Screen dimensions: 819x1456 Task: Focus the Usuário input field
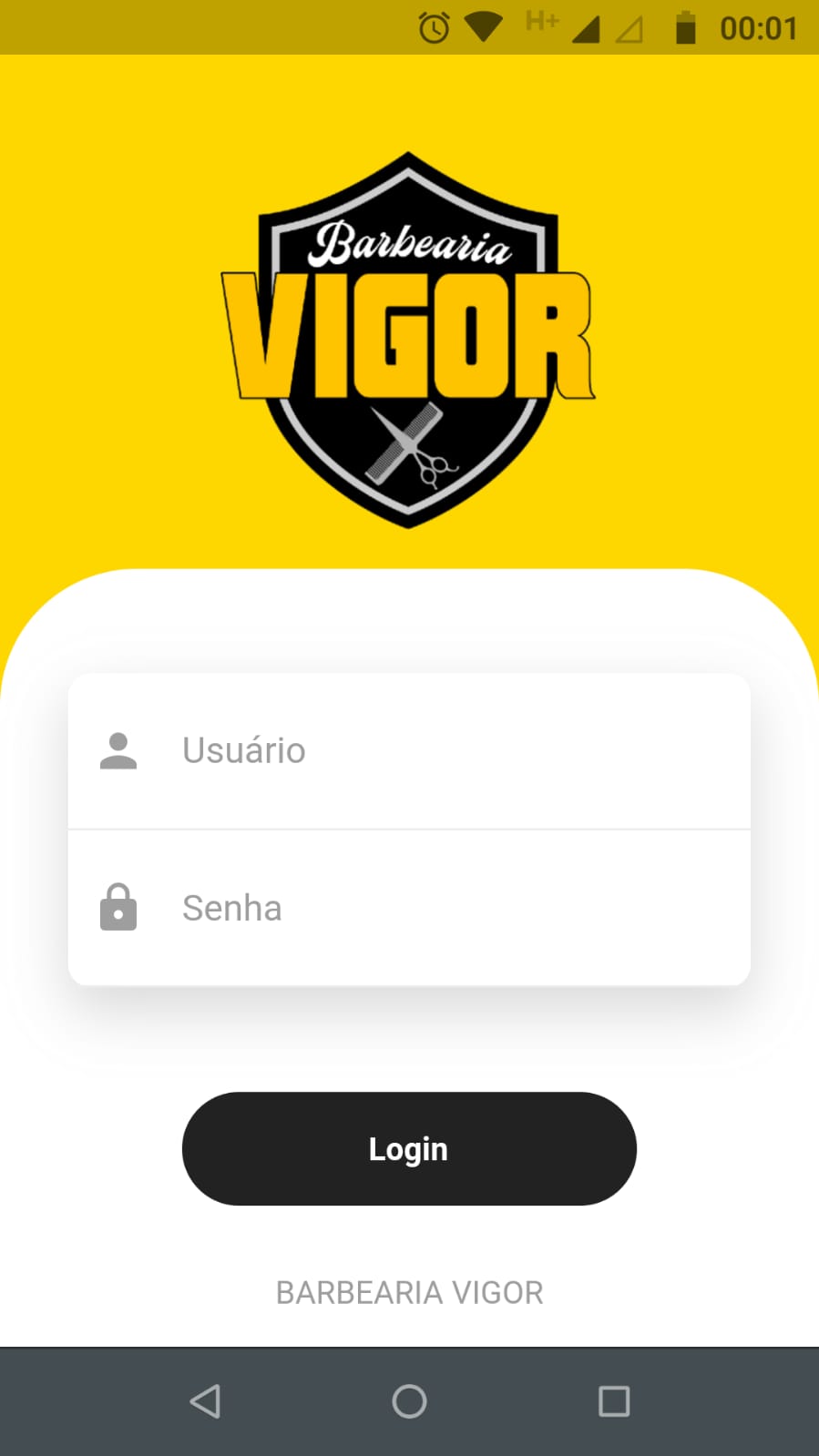(437, 751)
